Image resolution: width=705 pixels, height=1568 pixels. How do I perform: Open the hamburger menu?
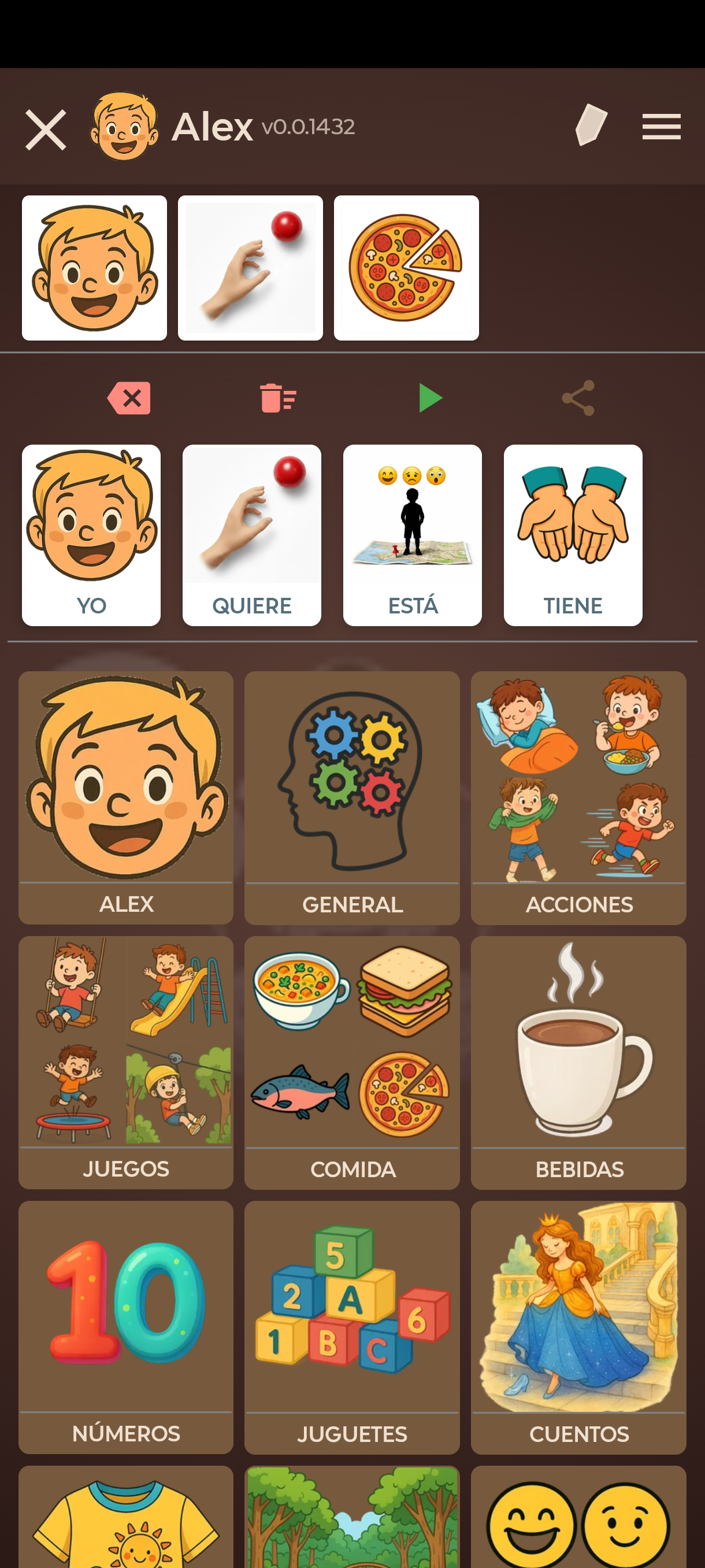(661, 127)
